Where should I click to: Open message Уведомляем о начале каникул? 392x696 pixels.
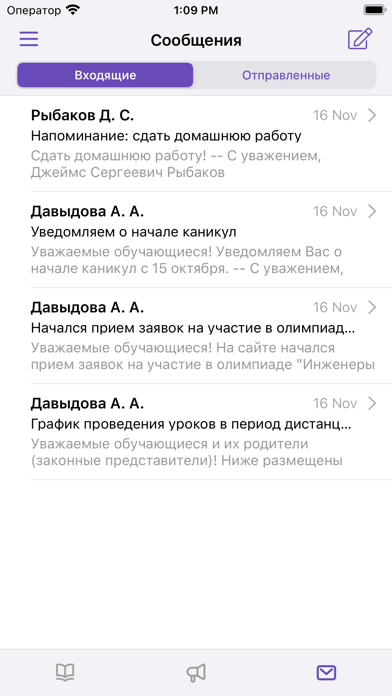[196, 240]
